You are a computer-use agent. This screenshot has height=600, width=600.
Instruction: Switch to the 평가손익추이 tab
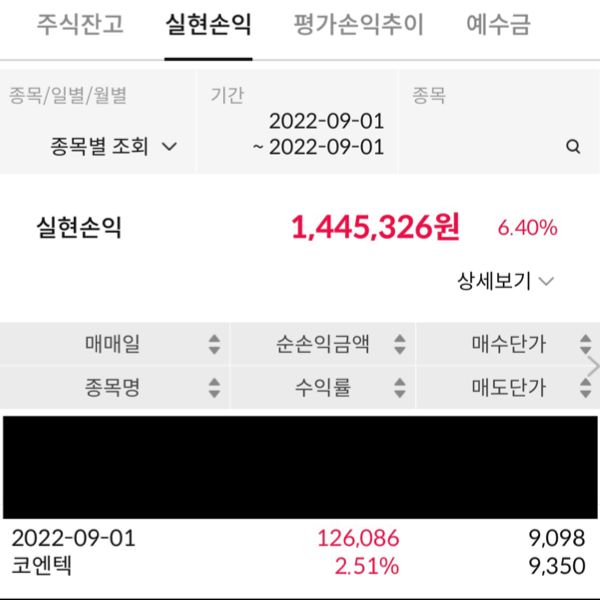point(358,25)
